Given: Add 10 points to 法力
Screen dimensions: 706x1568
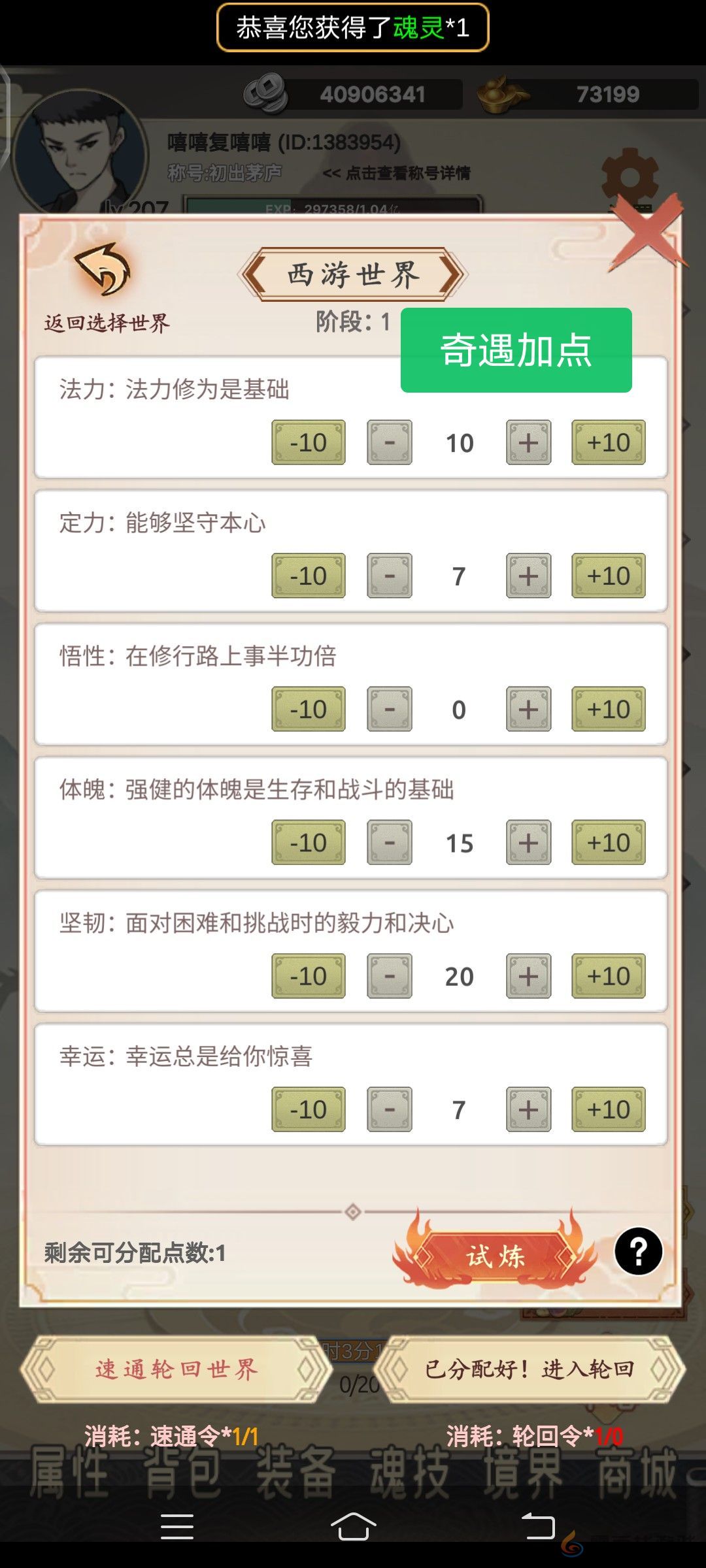Looking at the screenshot, I should [x=608, y=442].
